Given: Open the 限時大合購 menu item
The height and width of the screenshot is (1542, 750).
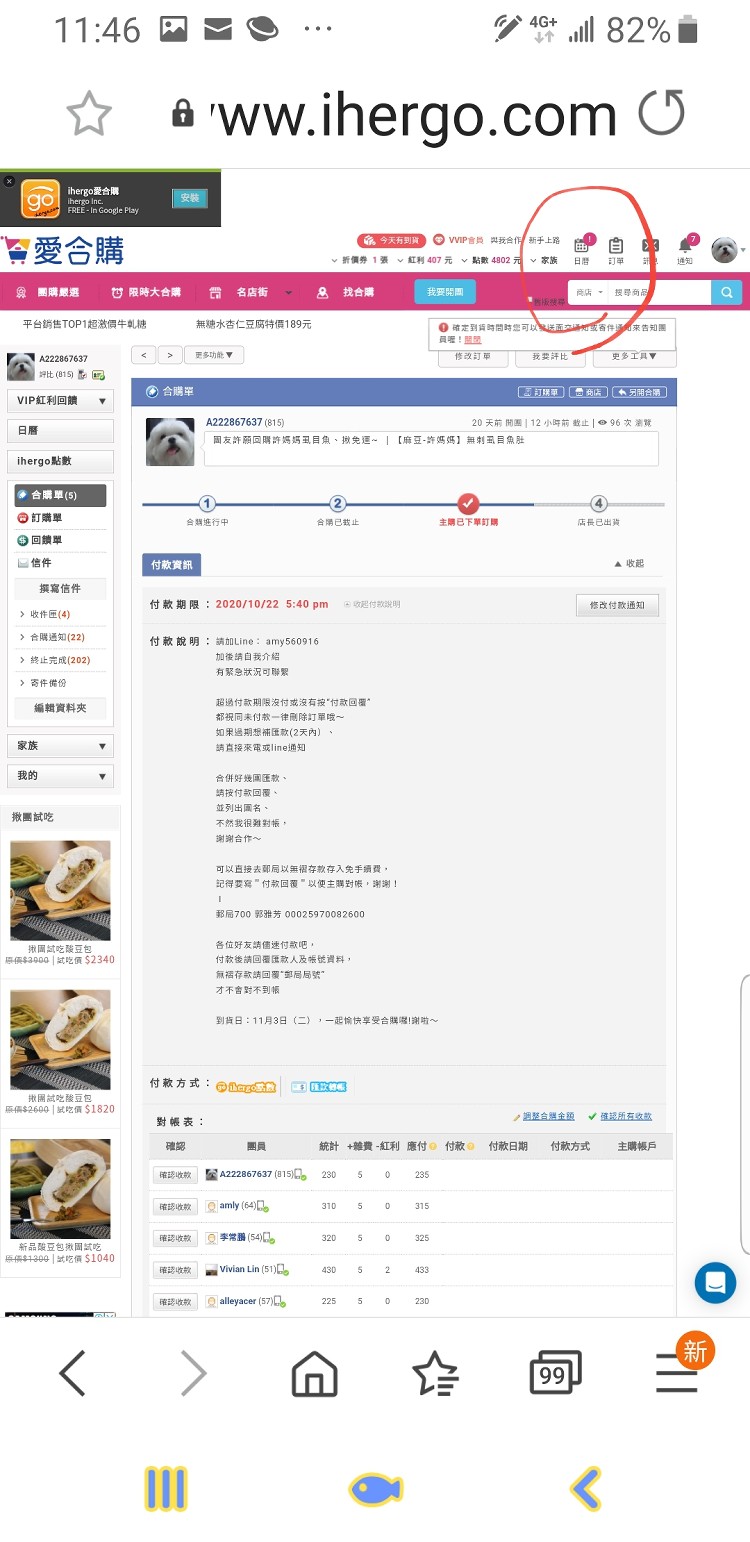Looking at the screenshot, I should point(147,292).
